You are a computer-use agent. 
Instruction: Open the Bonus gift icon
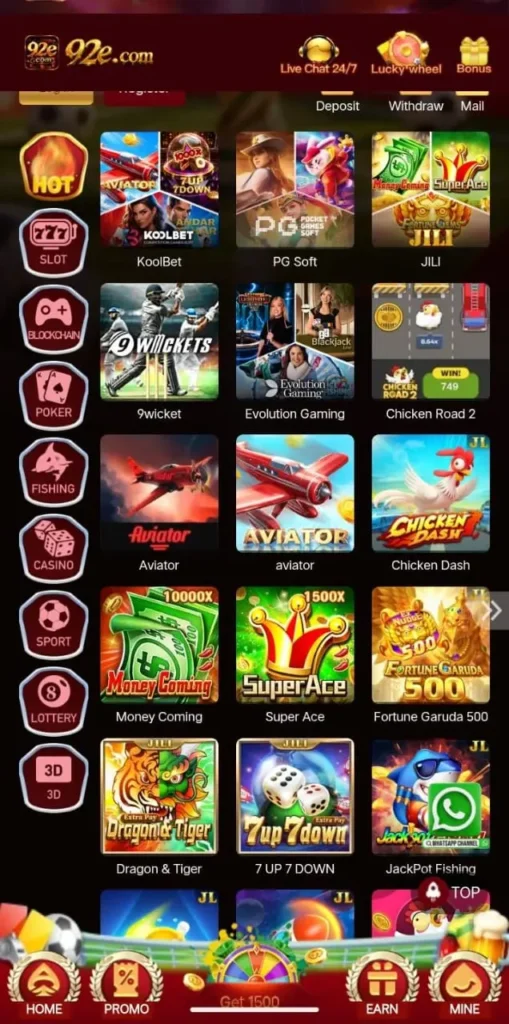click(474, 55)
